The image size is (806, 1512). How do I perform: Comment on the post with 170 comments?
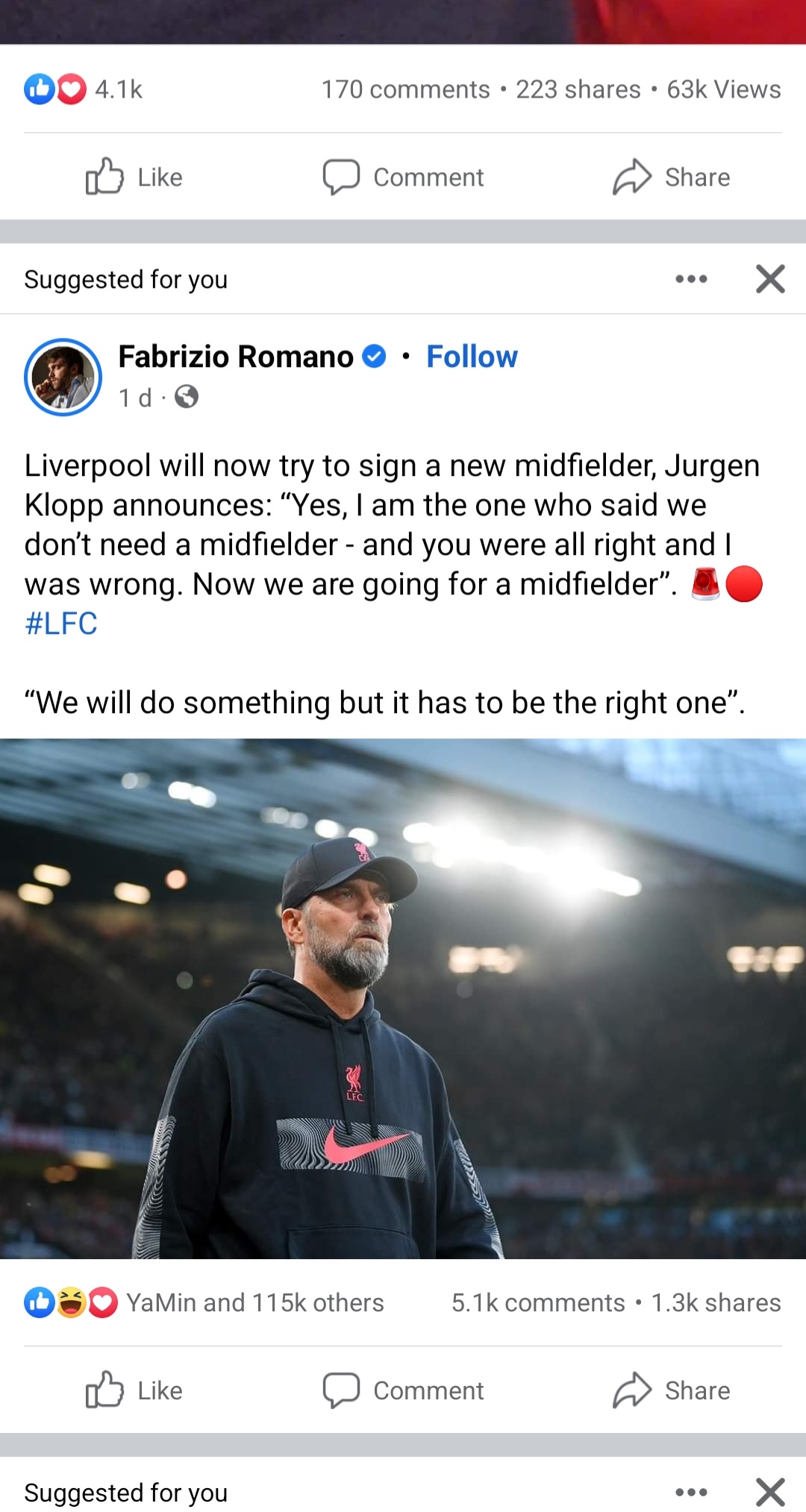(403, 178)
